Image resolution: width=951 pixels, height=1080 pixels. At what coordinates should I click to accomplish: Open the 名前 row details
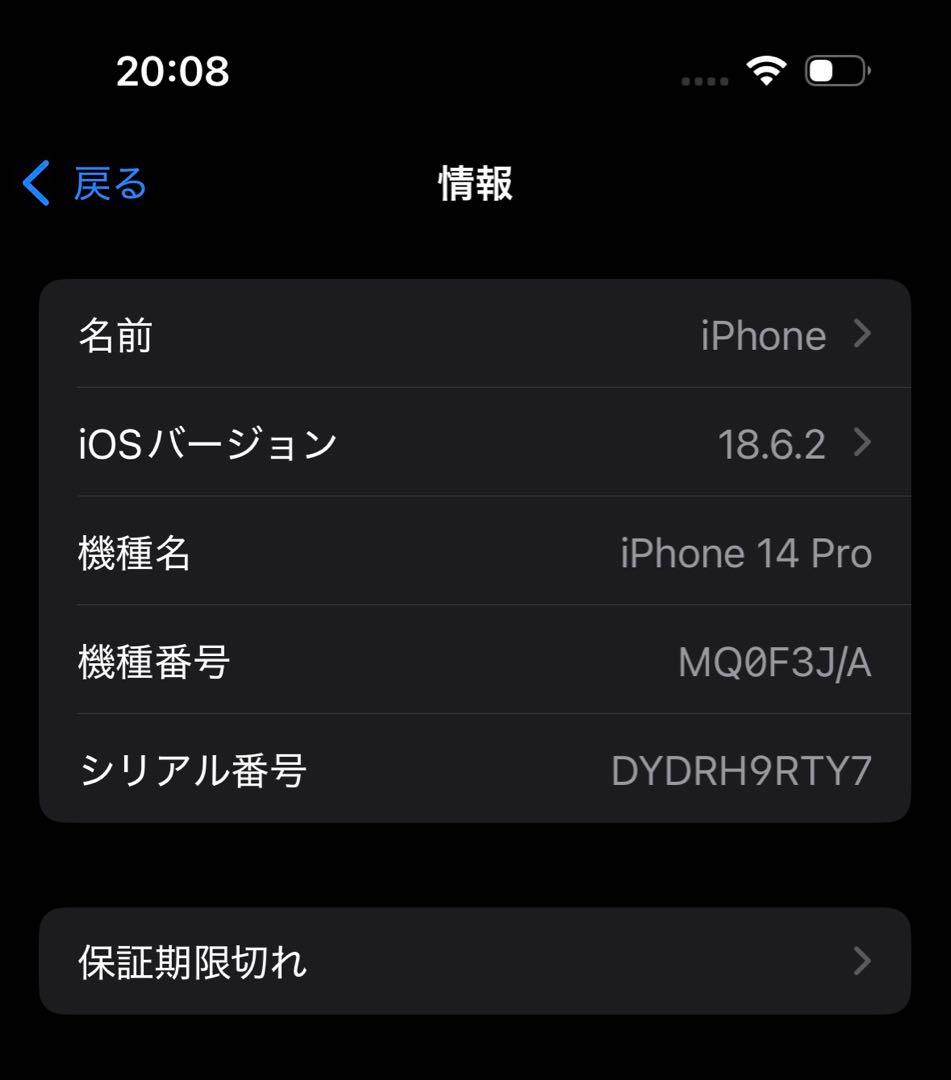[x=475, y=335]
